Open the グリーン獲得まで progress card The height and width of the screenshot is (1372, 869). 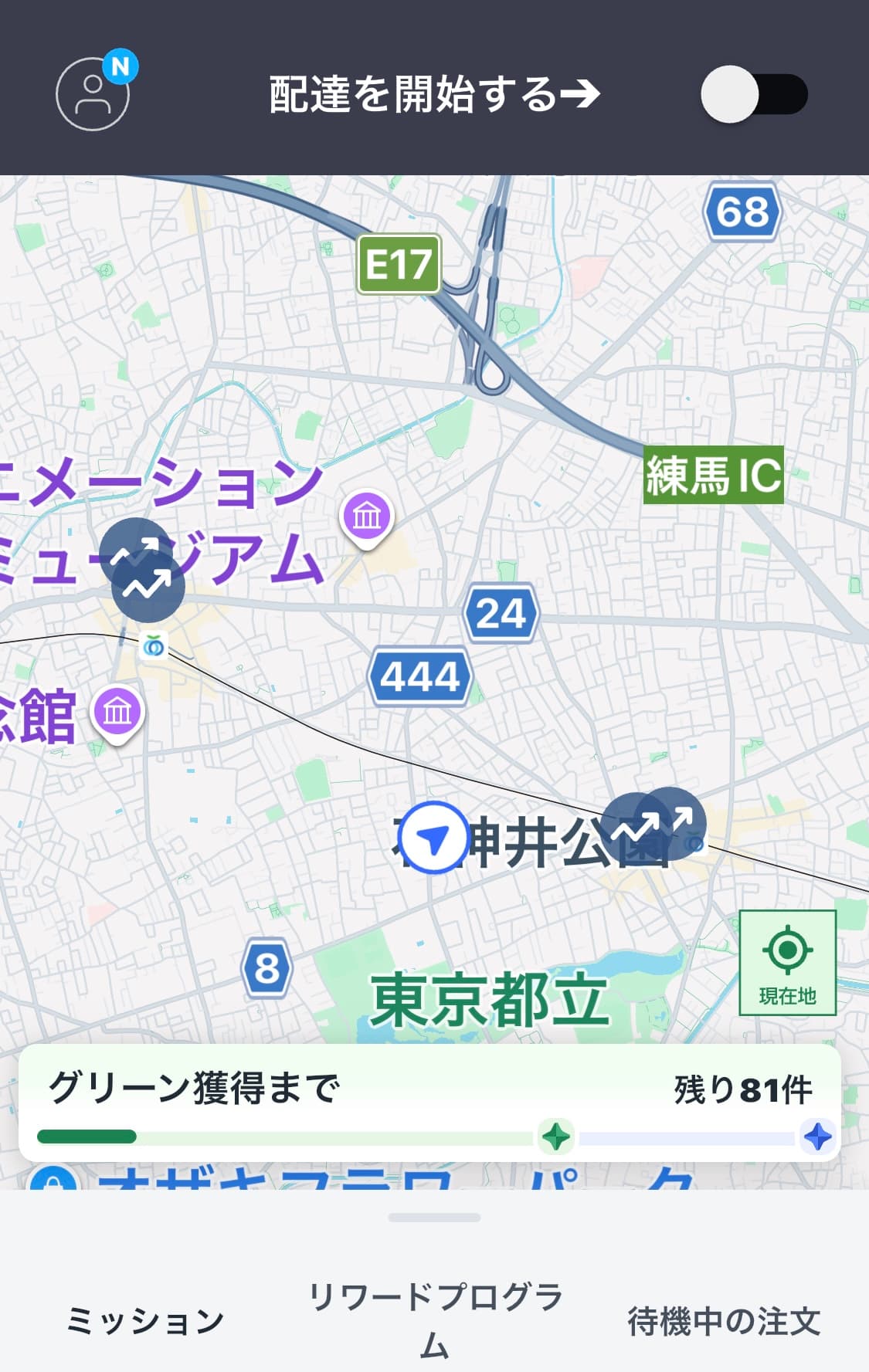point(429,1103)
